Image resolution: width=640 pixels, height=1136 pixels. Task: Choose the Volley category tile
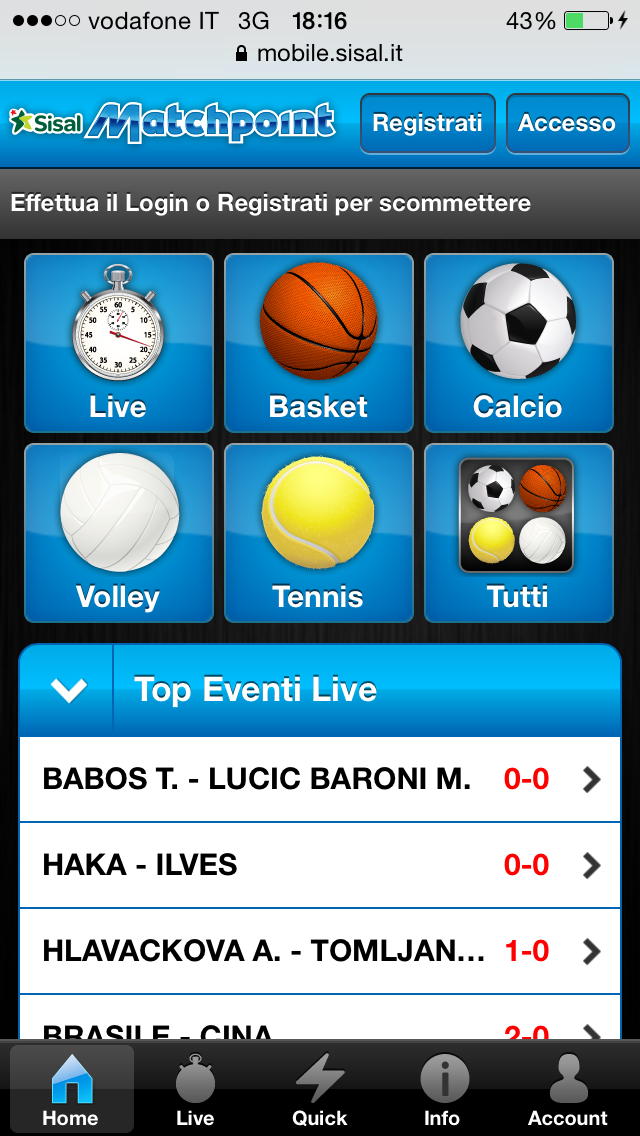(118, 532)
